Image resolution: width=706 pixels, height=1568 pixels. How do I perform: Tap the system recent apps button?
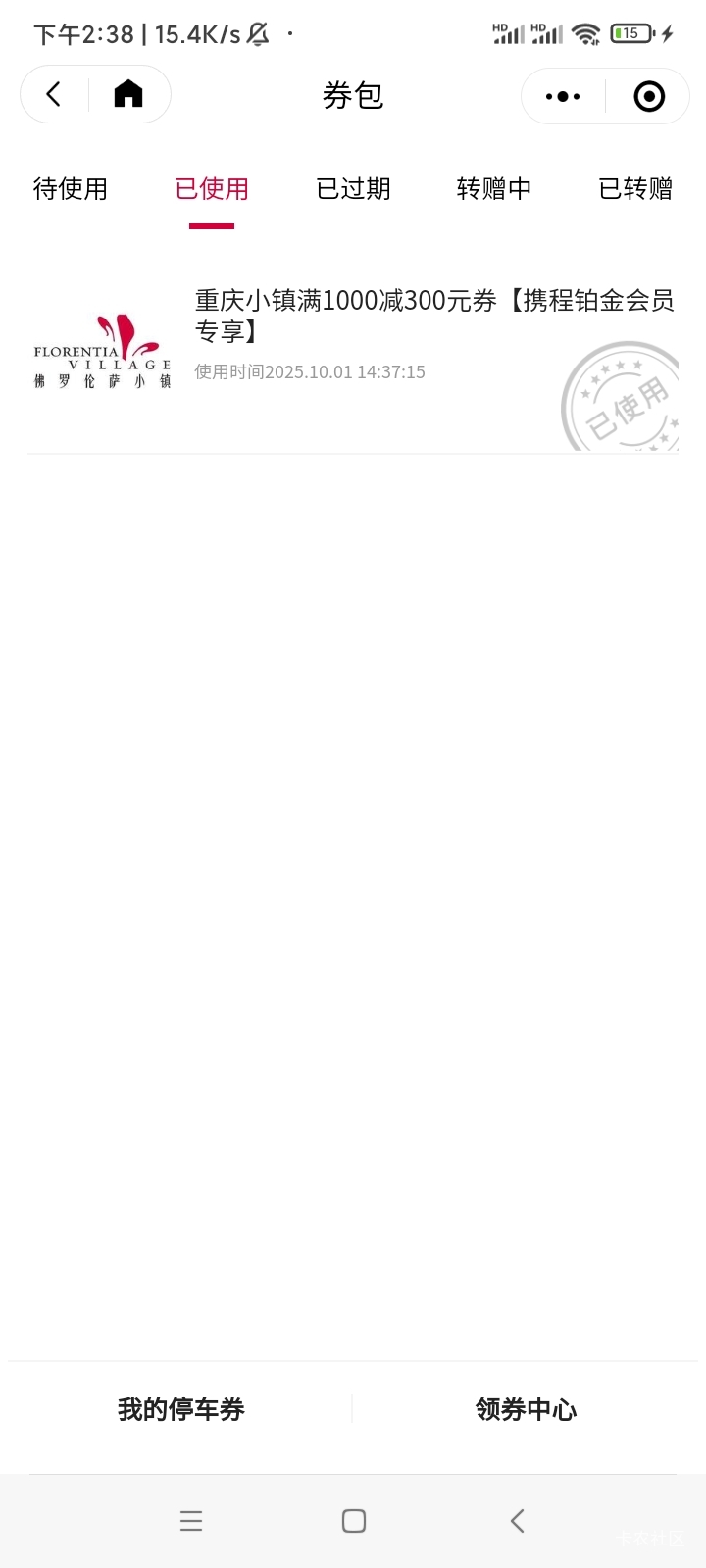tap(191, 1521)
